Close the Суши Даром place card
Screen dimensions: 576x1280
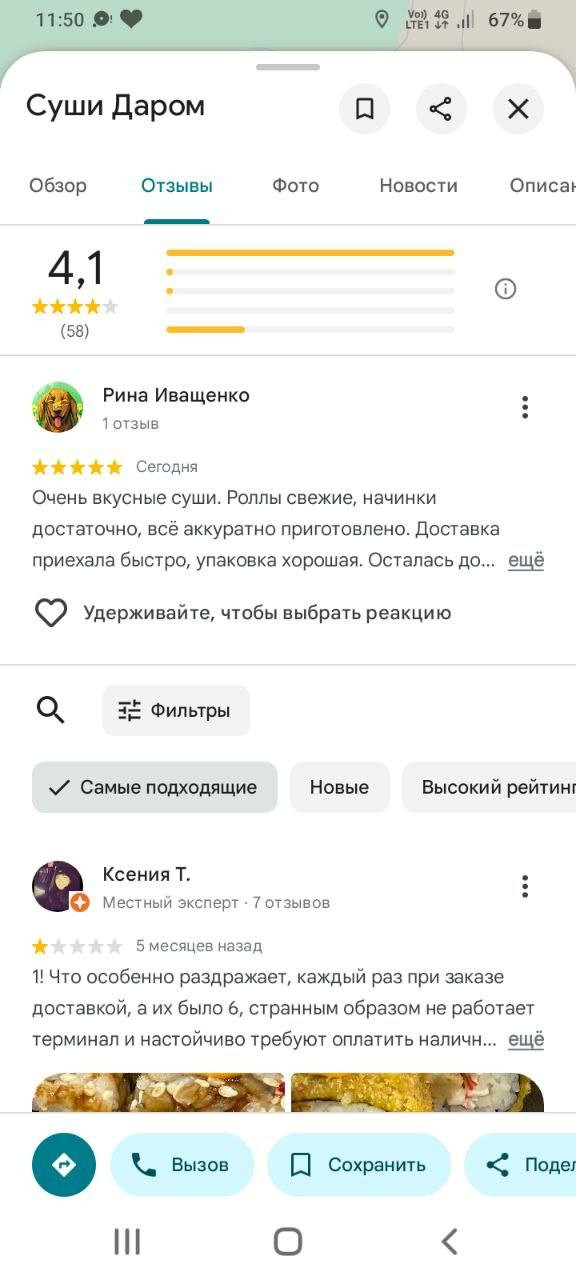(518, 108)
